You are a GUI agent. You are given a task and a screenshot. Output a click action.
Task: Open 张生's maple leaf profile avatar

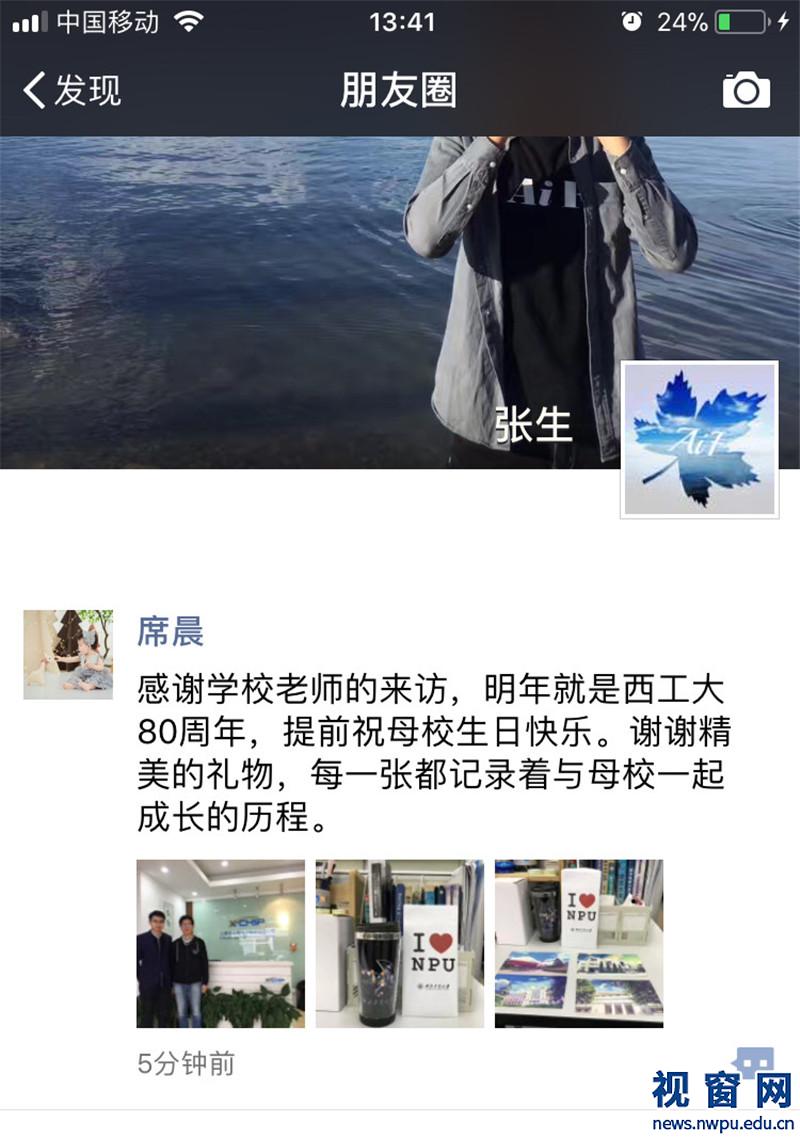point(699,439)
